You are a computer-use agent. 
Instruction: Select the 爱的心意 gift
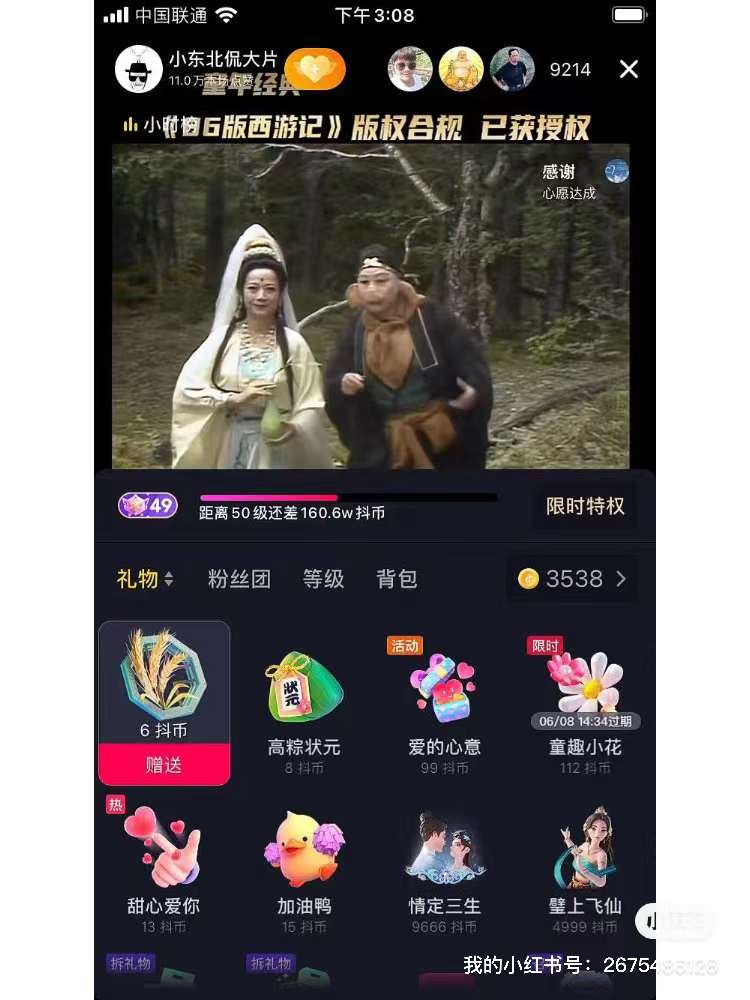[x=445, y=700]
